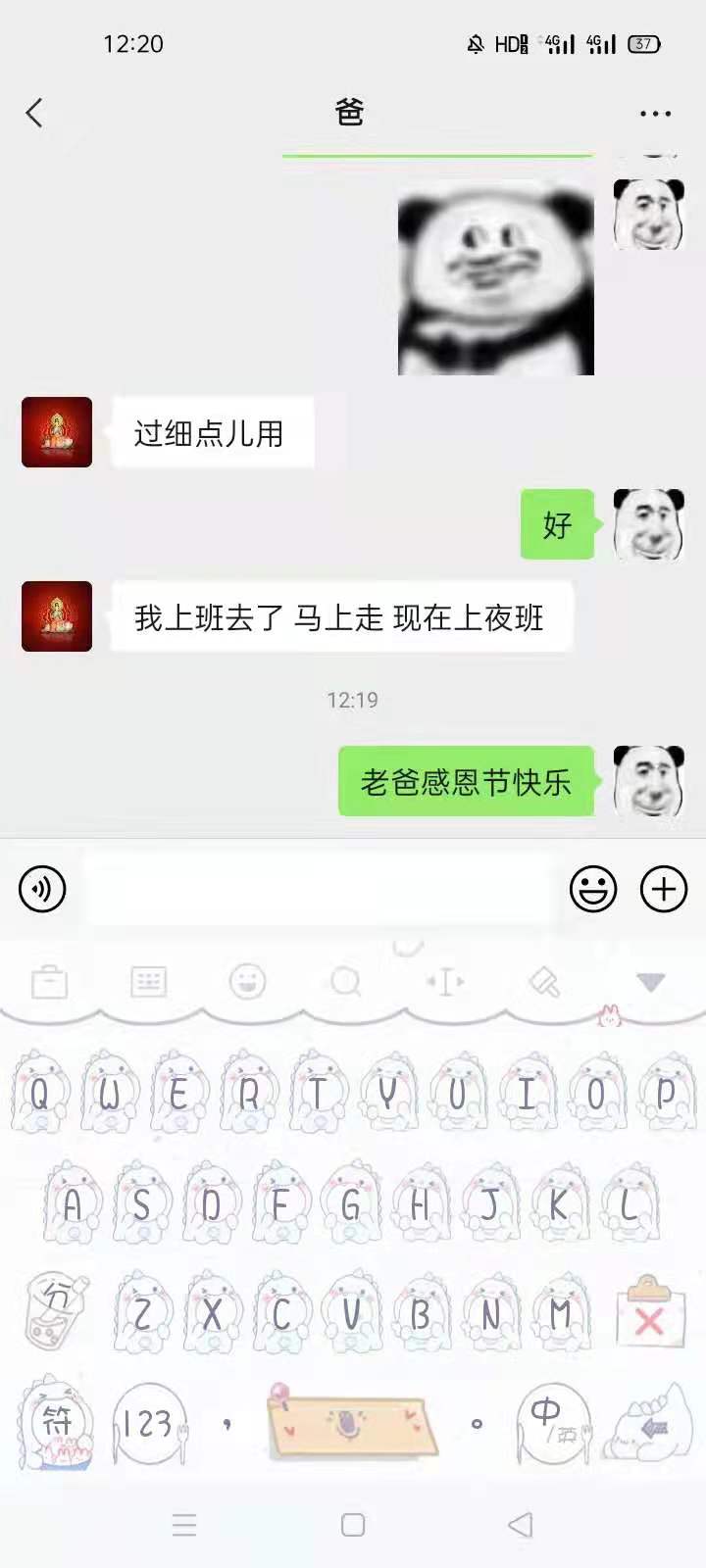Viewport: 706px width, 1568px height.
Task: Open the plus attachment menu
Action: pyautogui.click(x=664, y=889)
